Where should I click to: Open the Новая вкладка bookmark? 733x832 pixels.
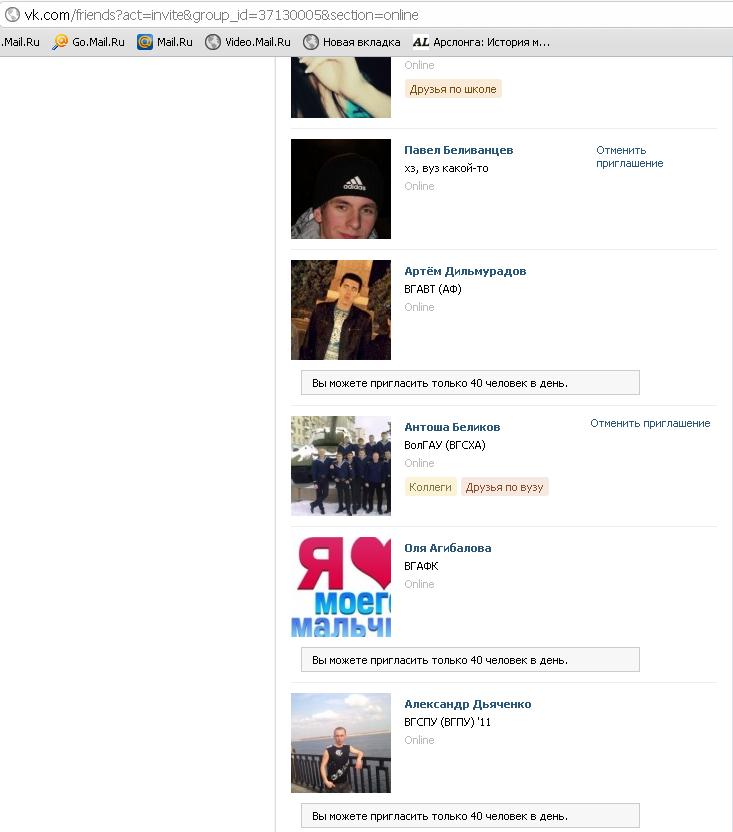(x=352, y=42)
